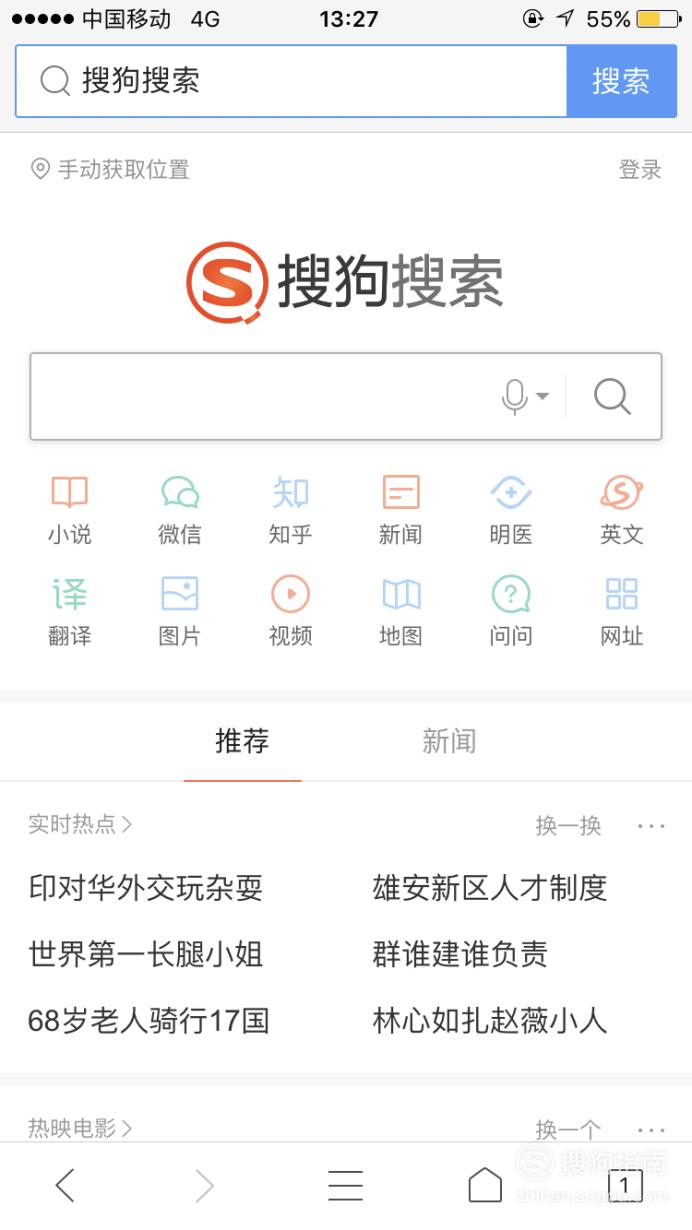Expand 实时热点 section
692x1230 pixels.
tap(80, 824)
